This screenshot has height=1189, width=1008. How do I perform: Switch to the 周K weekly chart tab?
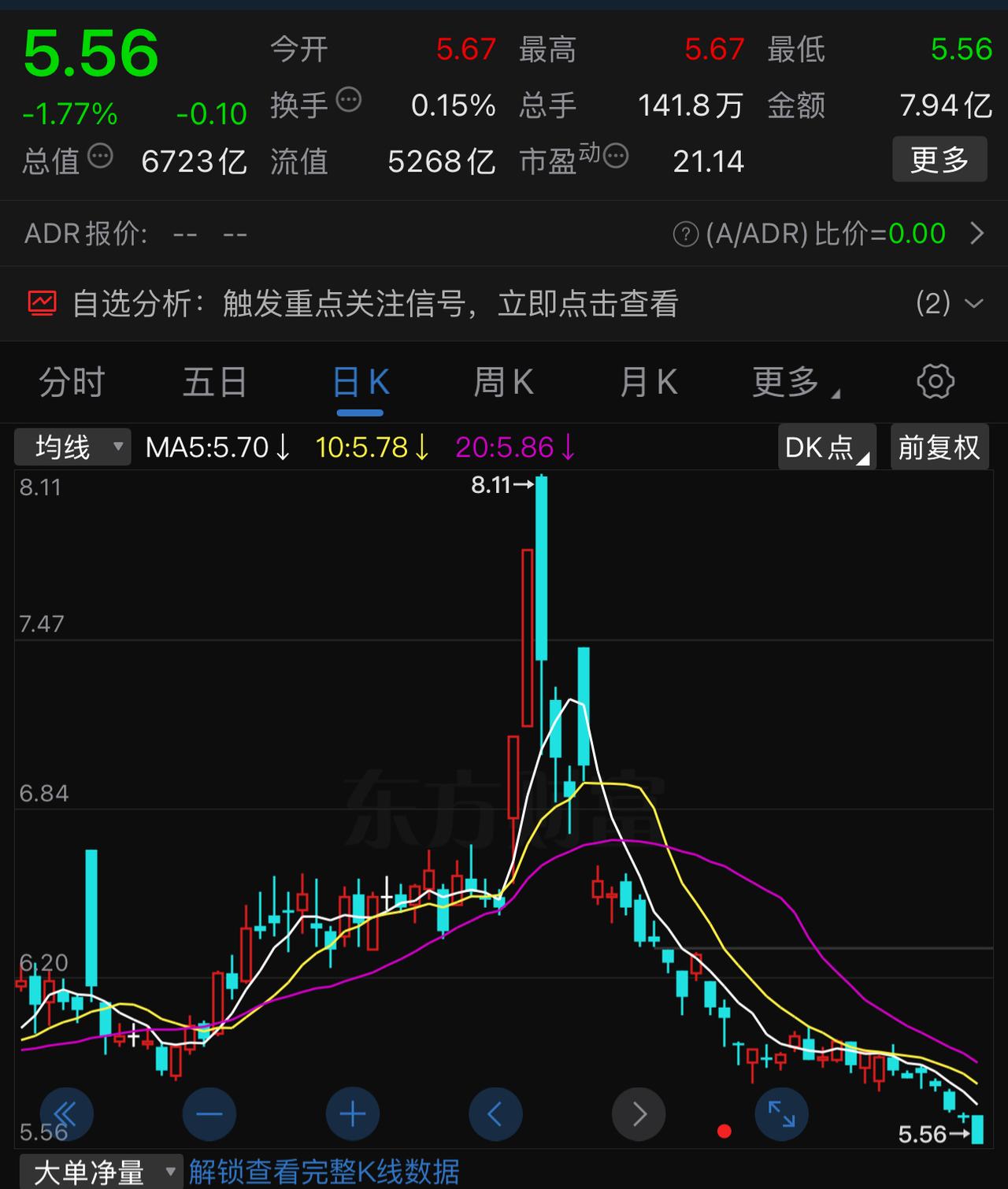[x=503, y=382]
